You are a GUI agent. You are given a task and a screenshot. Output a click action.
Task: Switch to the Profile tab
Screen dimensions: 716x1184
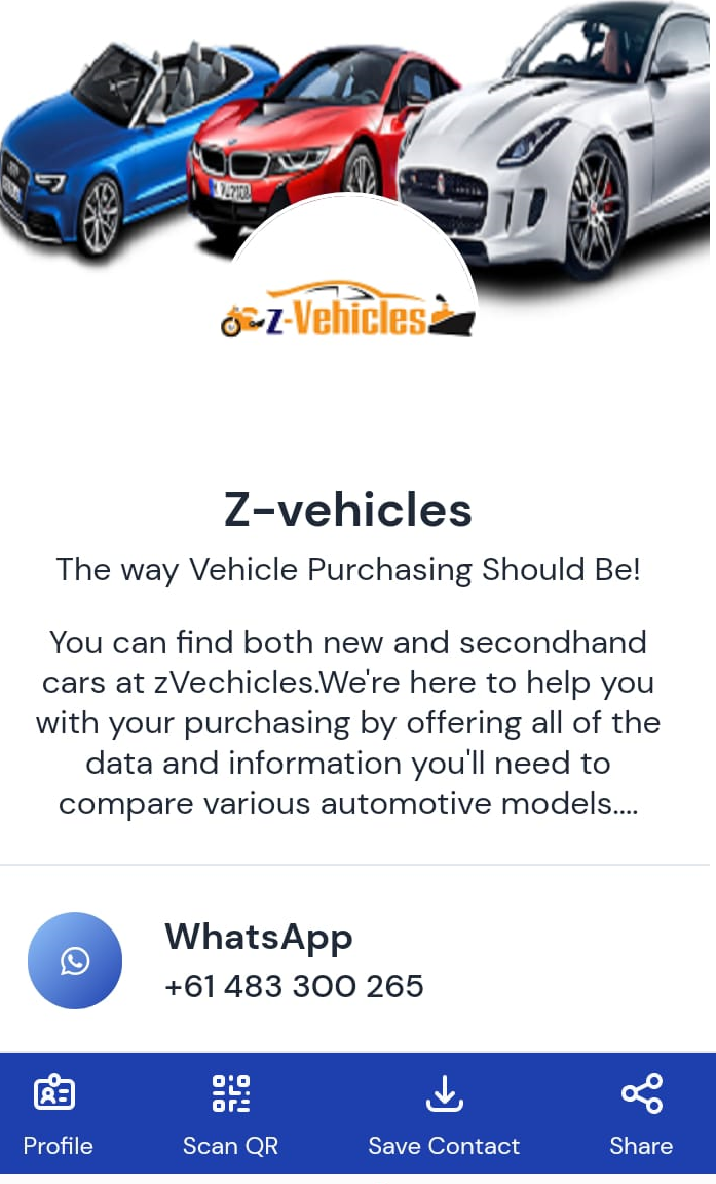57,1114
